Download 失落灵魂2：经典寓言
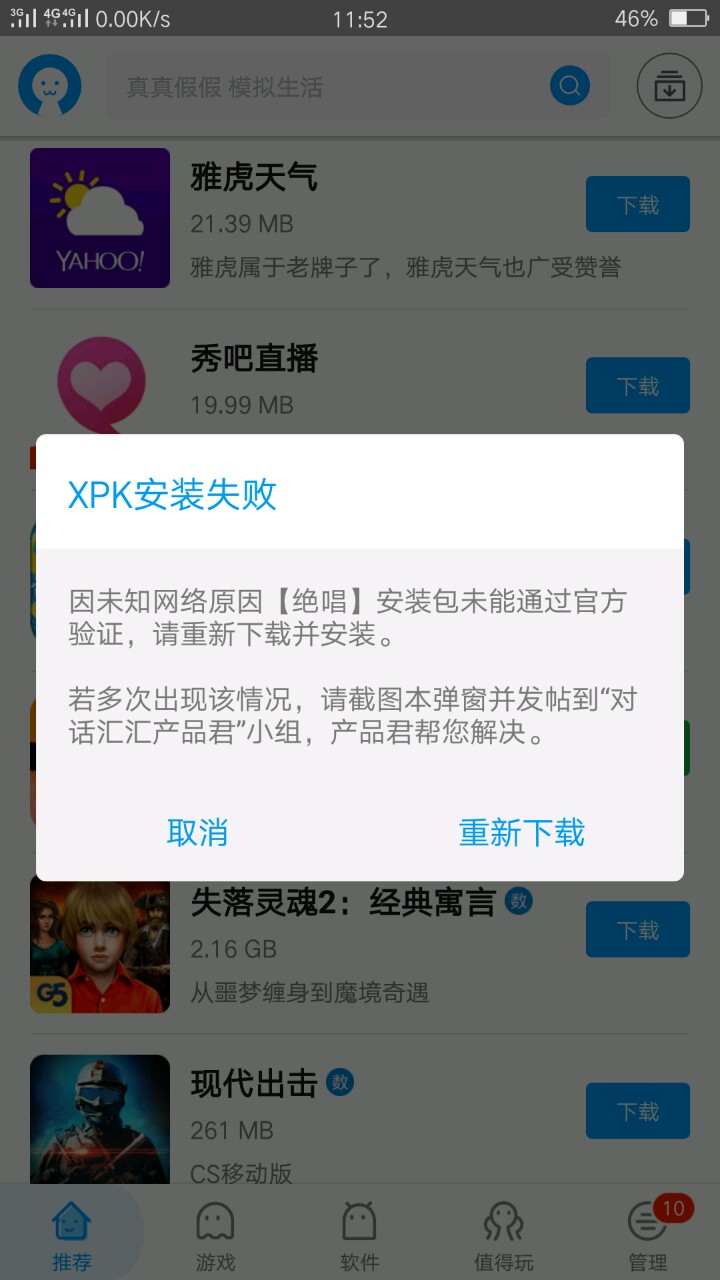The height and width of the screenshot is (1280, 720). [638, 930]
